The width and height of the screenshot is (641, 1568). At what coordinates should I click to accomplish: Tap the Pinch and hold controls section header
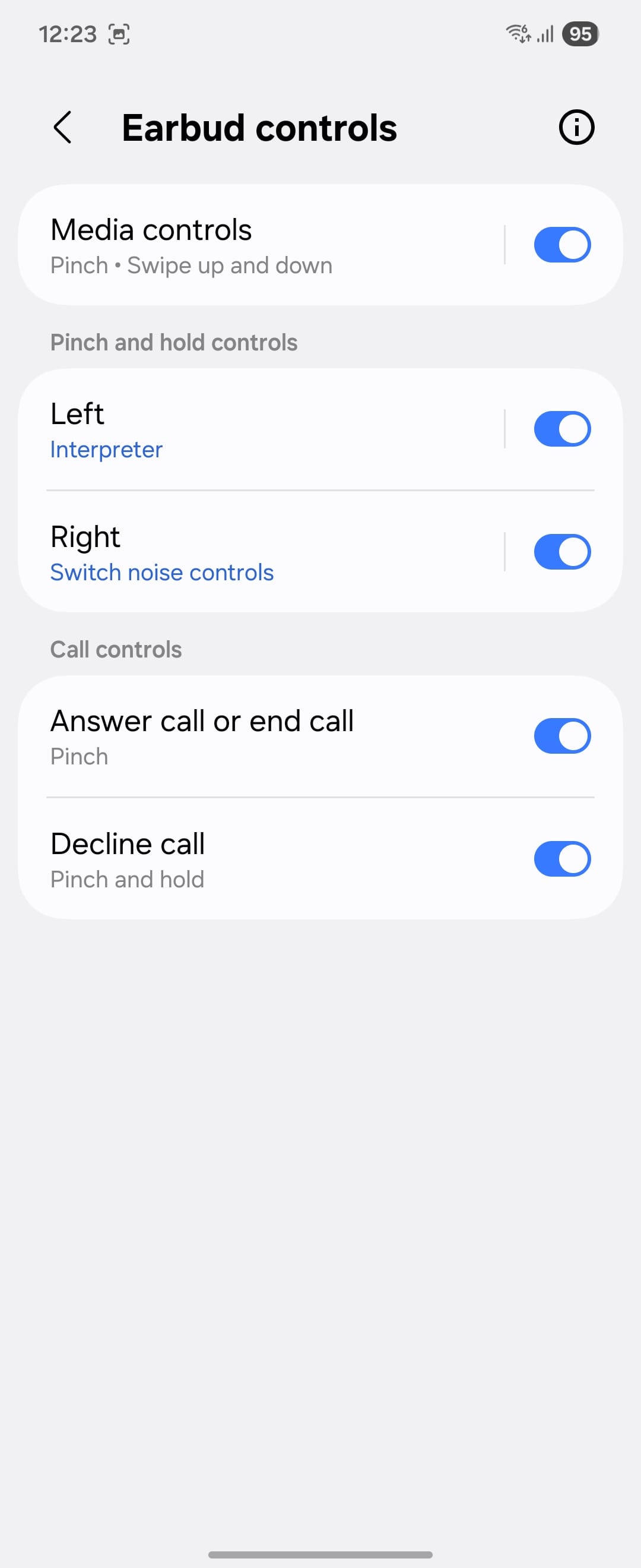click(x=174, y=342)
